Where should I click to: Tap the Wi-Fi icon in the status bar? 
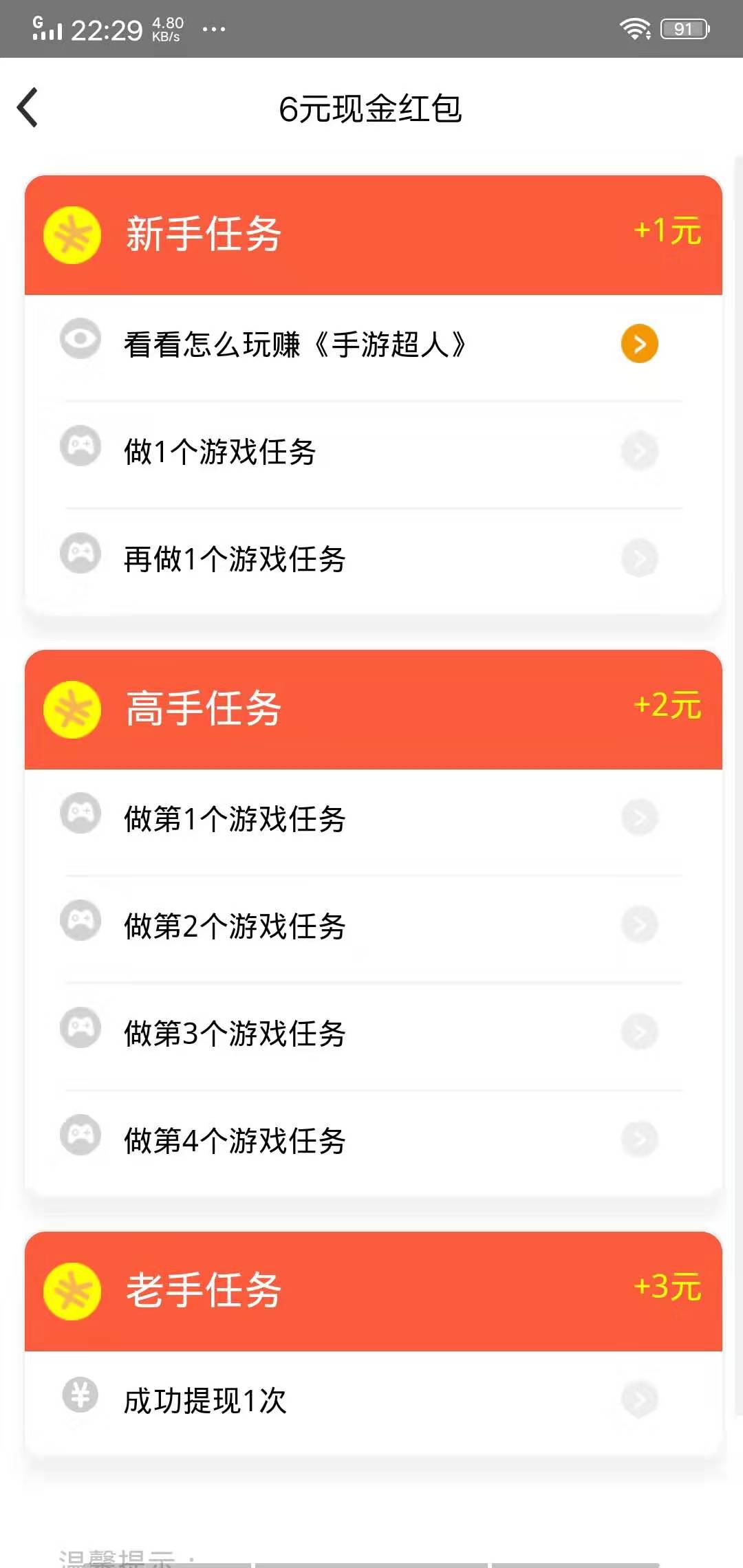(636, 28)
